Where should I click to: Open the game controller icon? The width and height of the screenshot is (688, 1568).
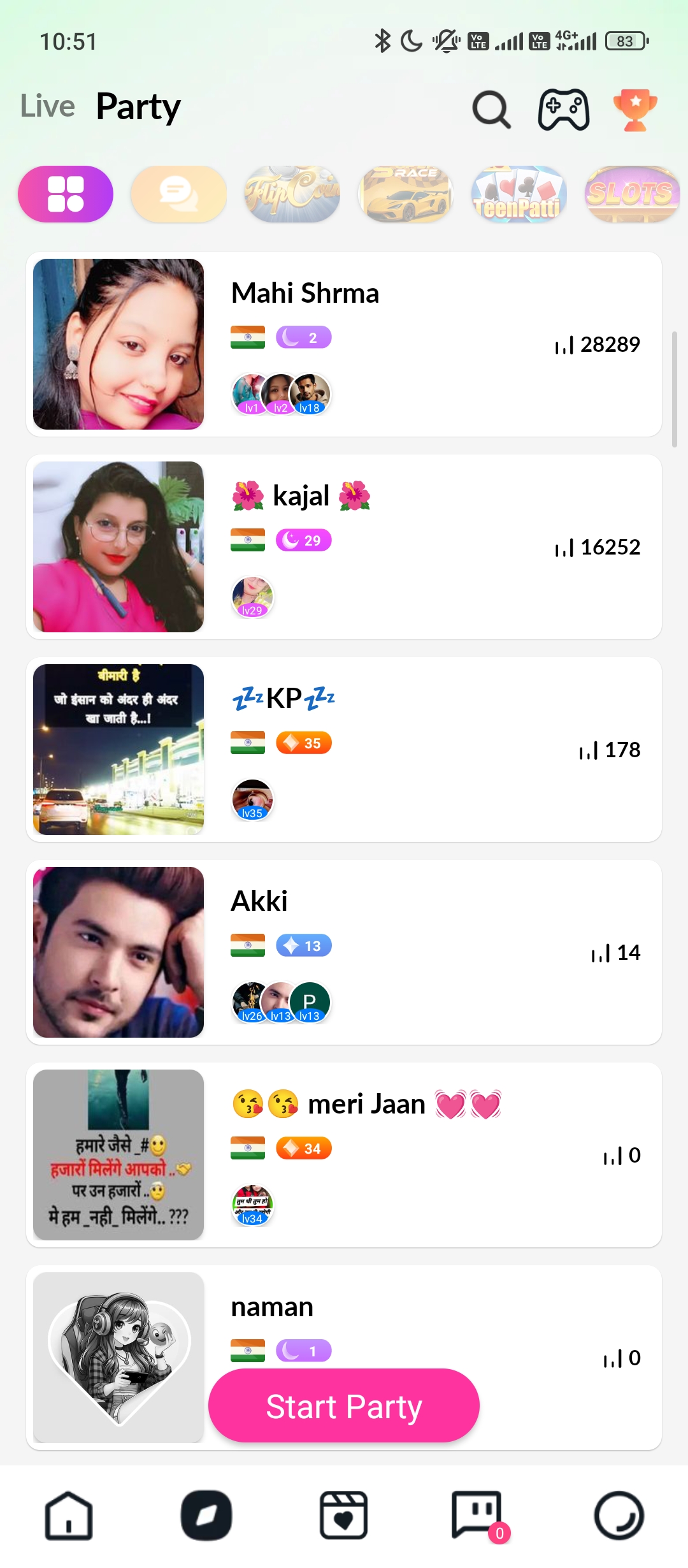point(564,110)
